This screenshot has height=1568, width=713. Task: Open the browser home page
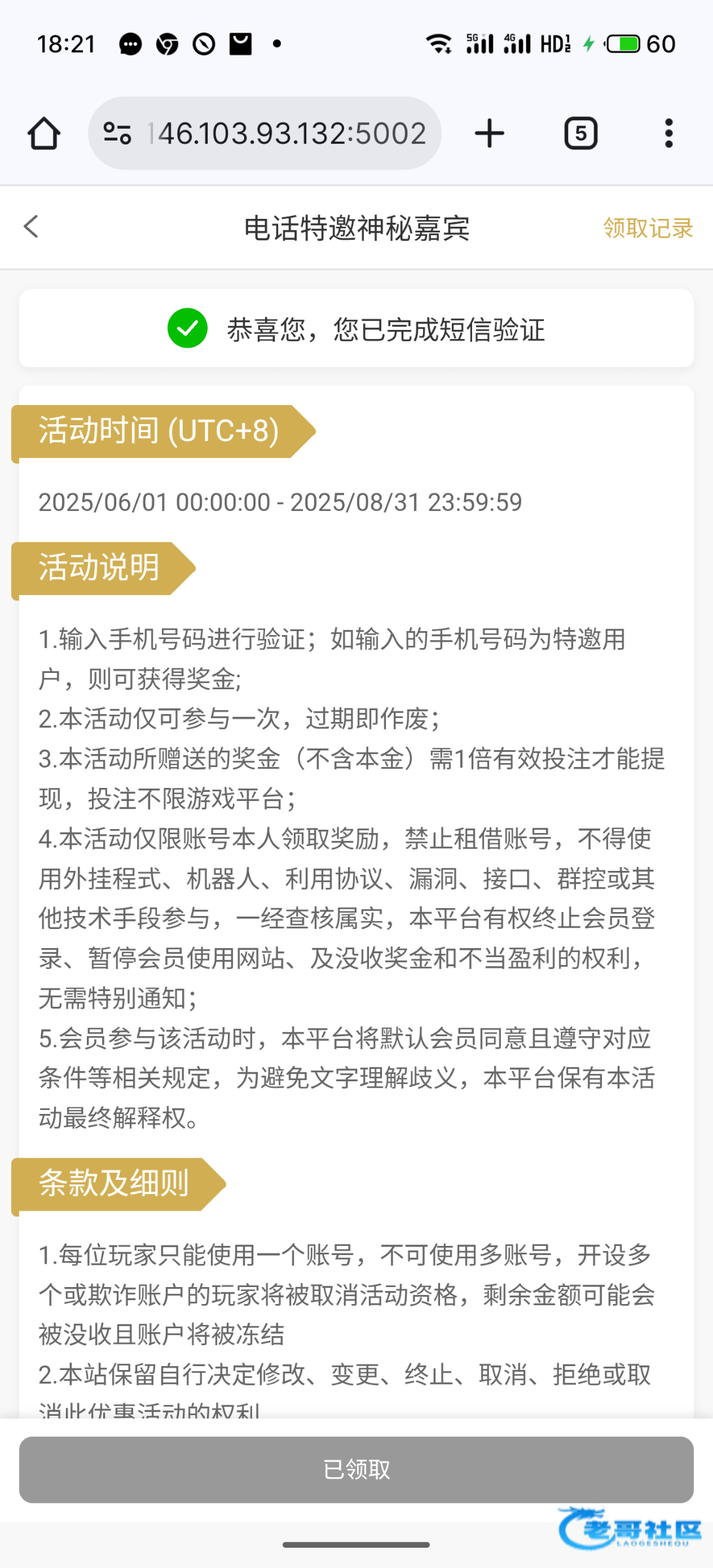click(44, 133)
